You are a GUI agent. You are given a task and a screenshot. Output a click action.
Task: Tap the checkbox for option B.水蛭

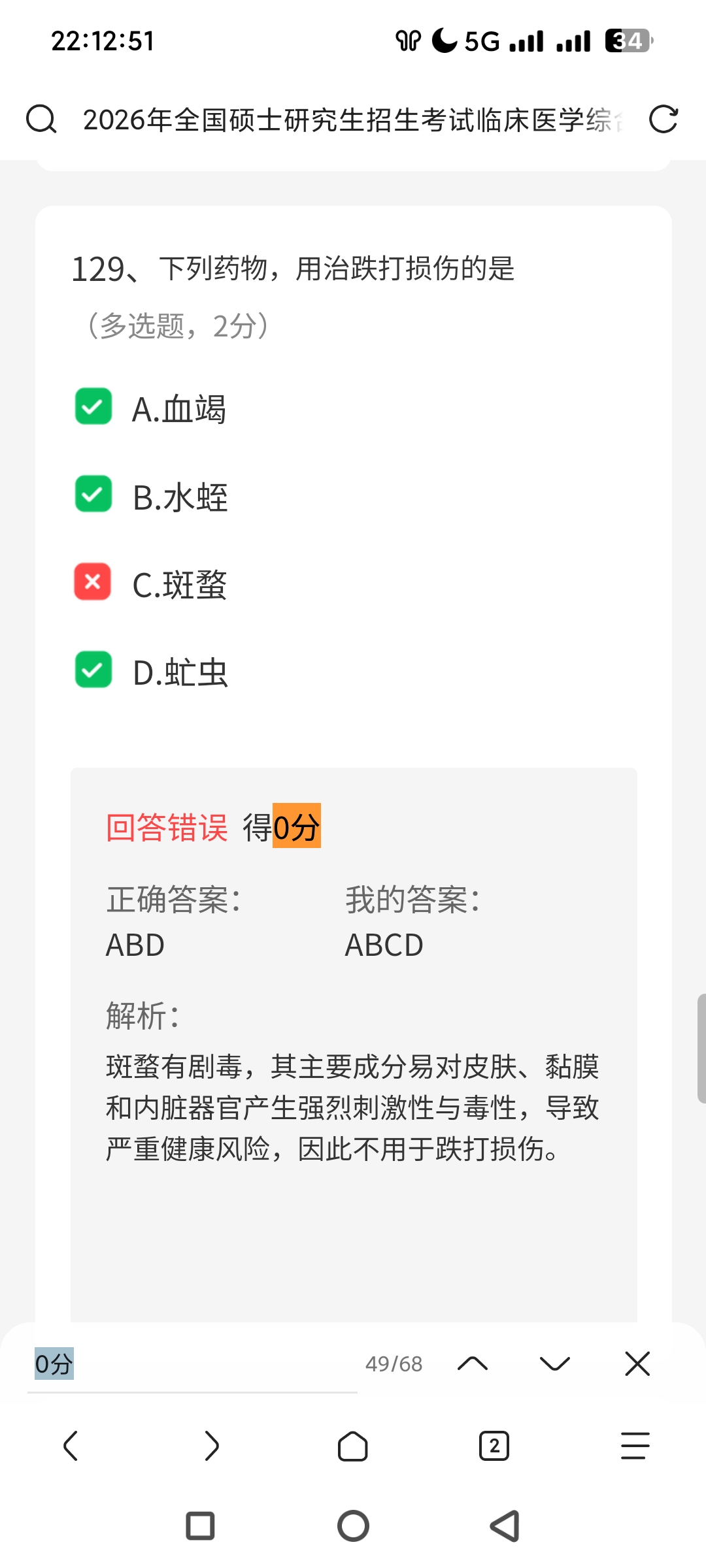(x=93, y=494)
